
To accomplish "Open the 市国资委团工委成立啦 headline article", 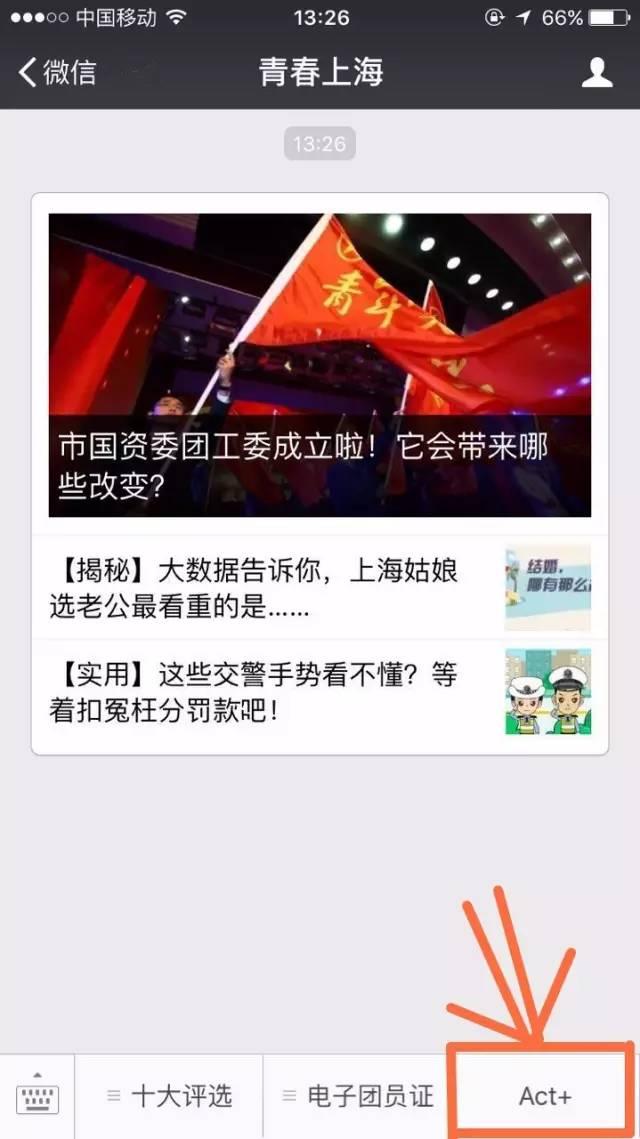I will pyautogui.click(x=320, y=365).
